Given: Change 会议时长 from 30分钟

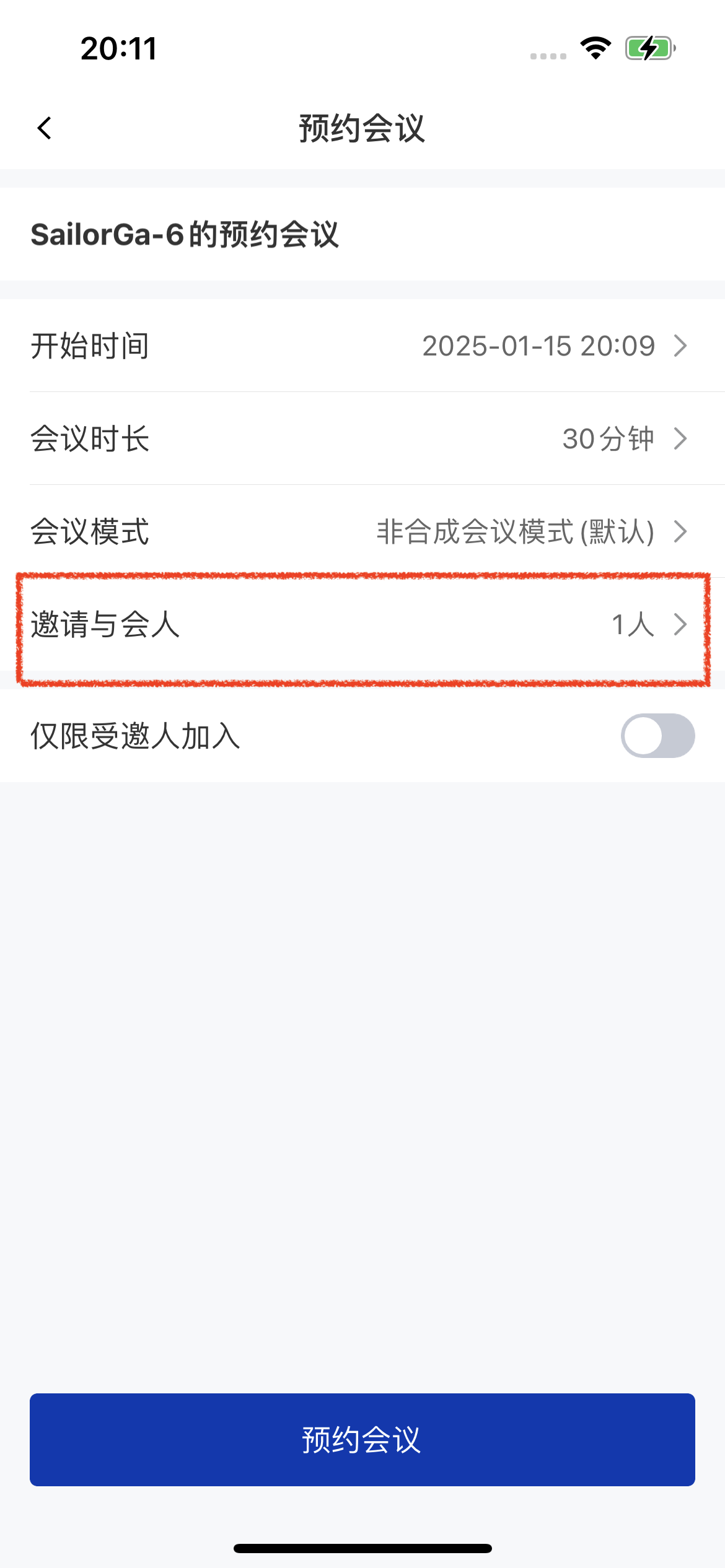Looking at the screenshot, I should point(362,438).
